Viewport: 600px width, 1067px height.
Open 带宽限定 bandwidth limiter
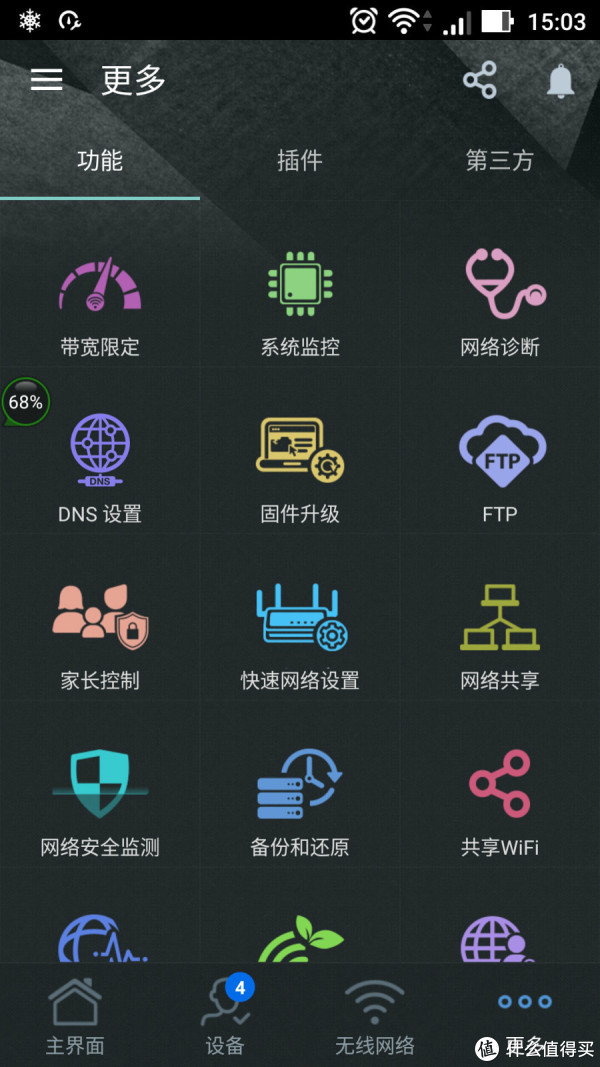tap(100, 305)
